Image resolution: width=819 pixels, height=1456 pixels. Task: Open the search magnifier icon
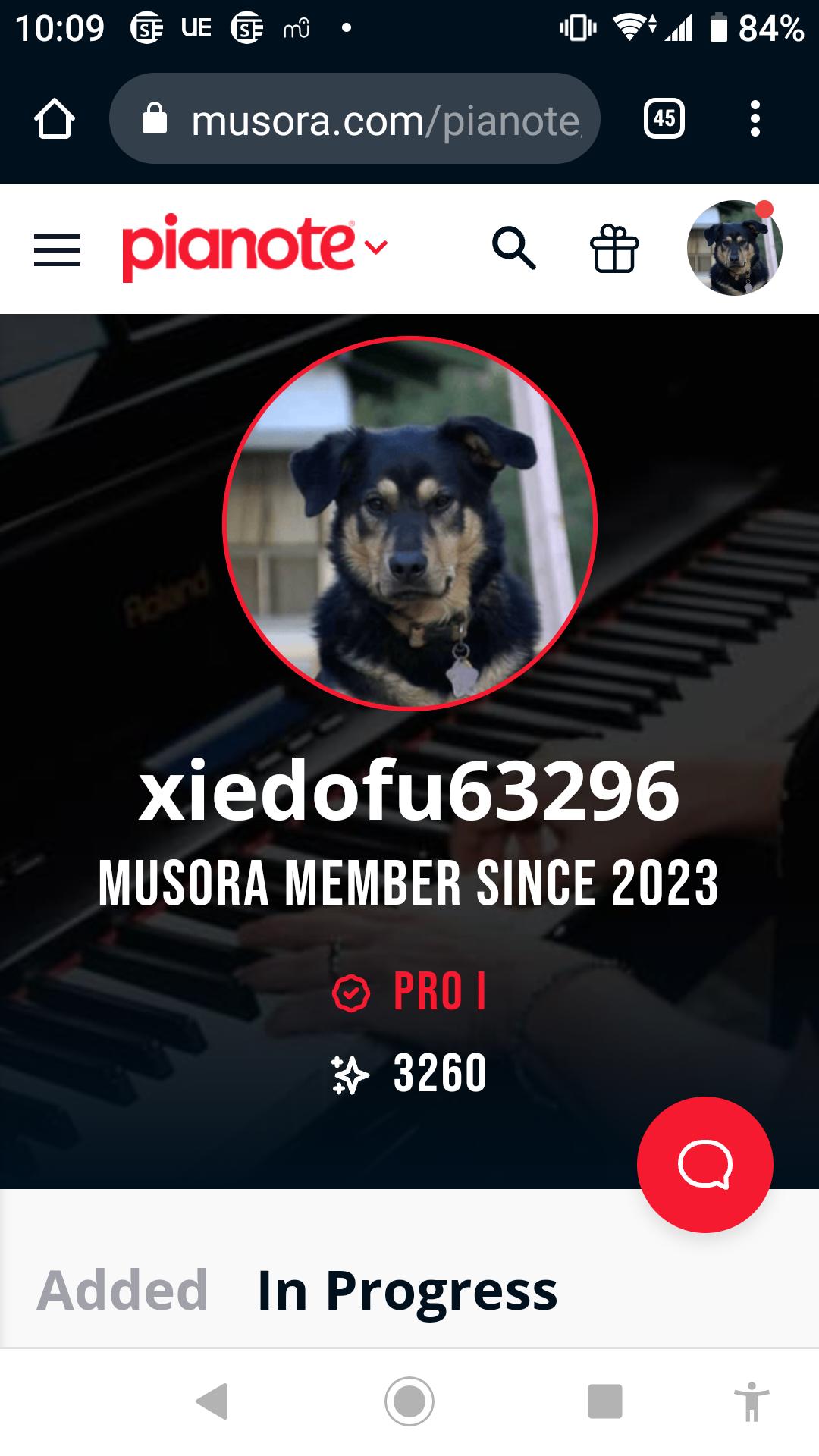click(x=514, y=248)
